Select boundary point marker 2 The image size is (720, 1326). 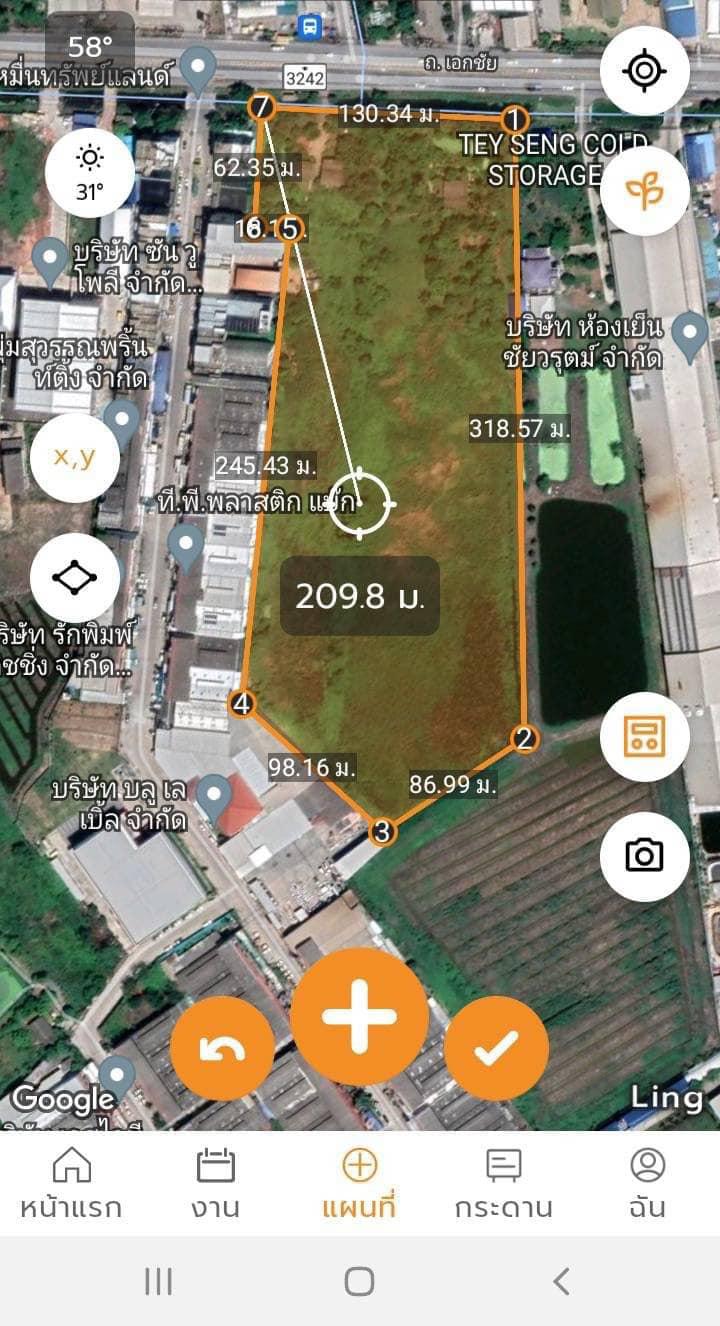(x=524, y=739)
